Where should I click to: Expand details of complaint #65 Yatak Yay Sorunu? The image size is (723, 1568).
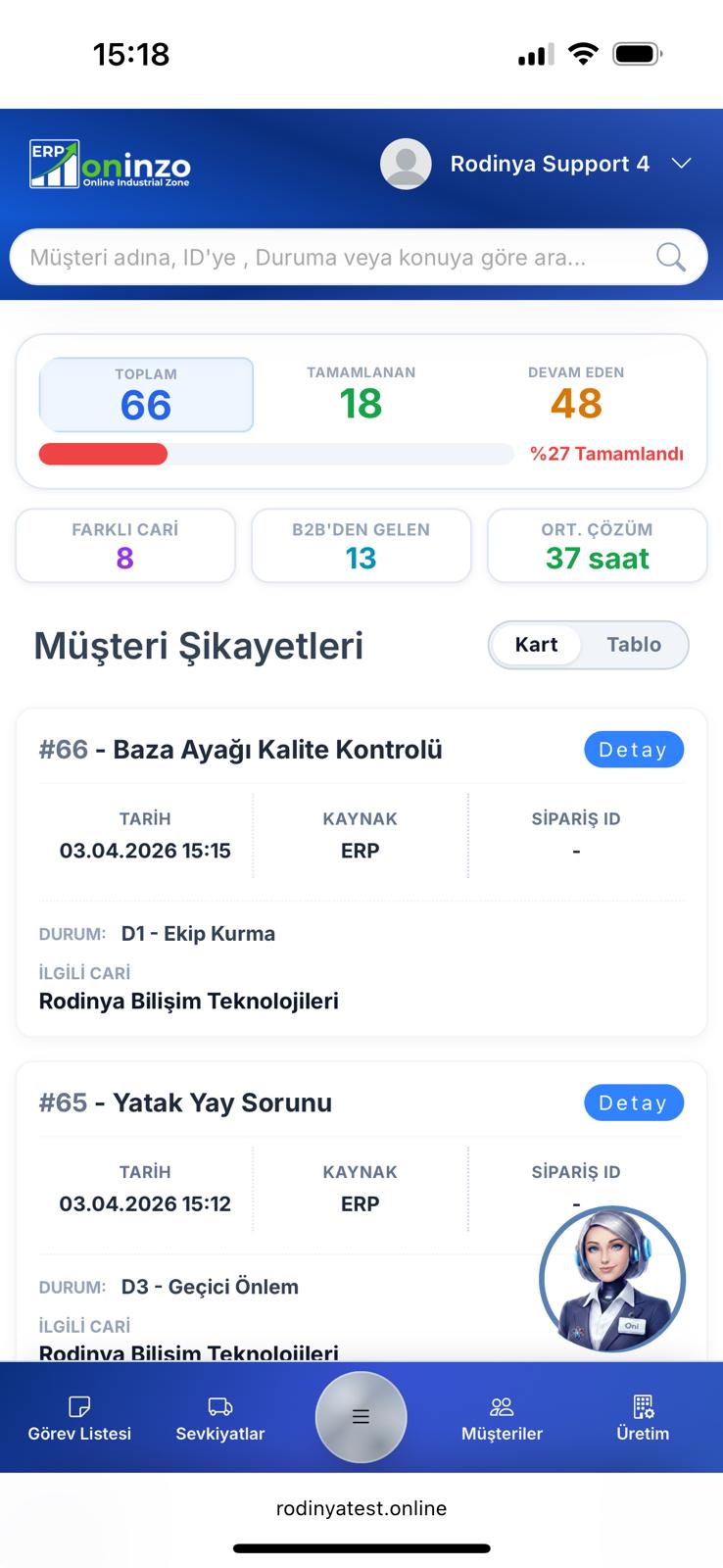[633, 1102]
